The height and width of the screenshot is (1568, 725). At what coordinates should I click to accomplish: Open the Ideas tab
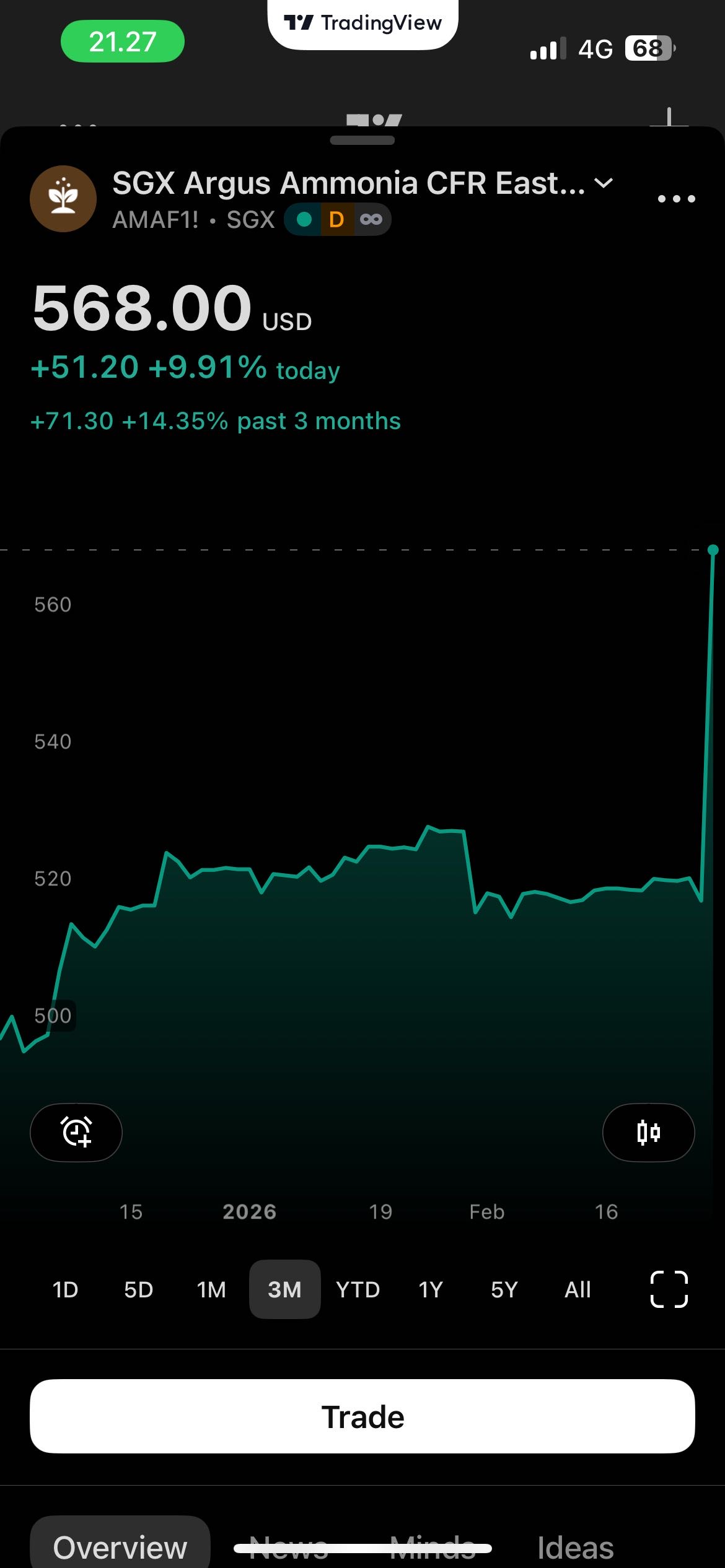[x=575, y=1547]
